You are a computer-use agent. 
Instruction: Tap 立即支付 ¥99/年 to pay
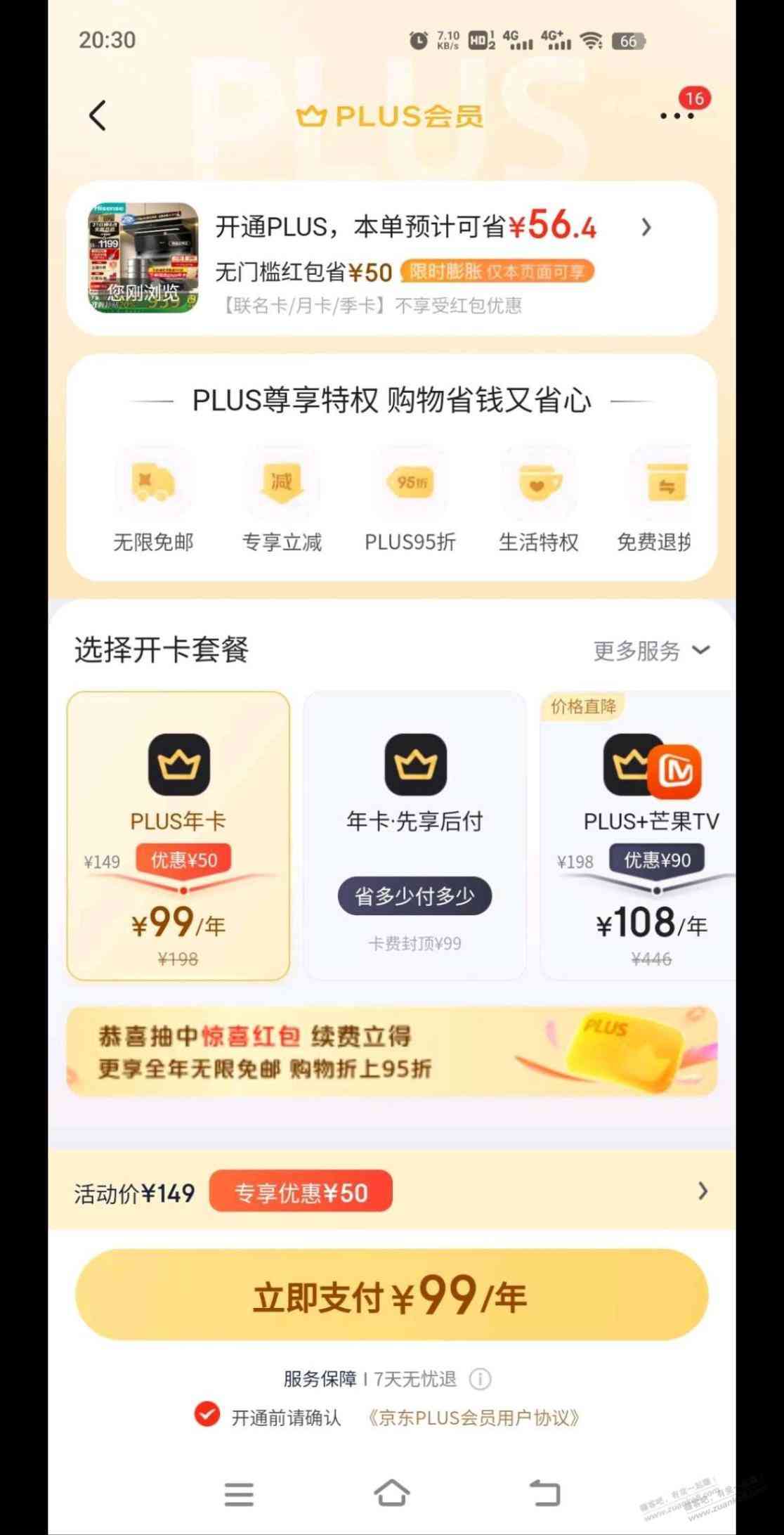[x=391, y=1295]
